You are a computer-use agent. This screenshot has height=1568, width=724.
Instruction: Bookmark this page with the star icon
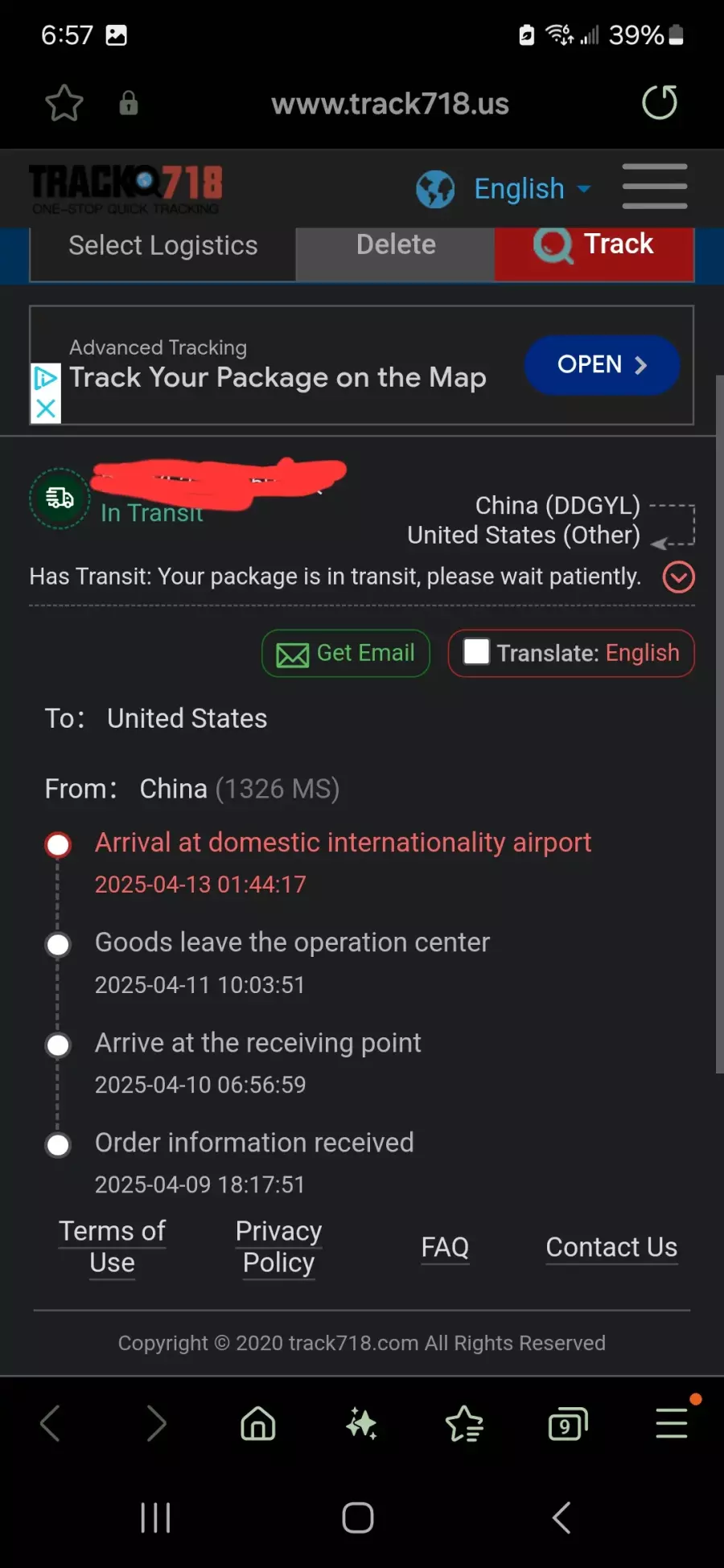pyautogui.click(x=64, y=103)
